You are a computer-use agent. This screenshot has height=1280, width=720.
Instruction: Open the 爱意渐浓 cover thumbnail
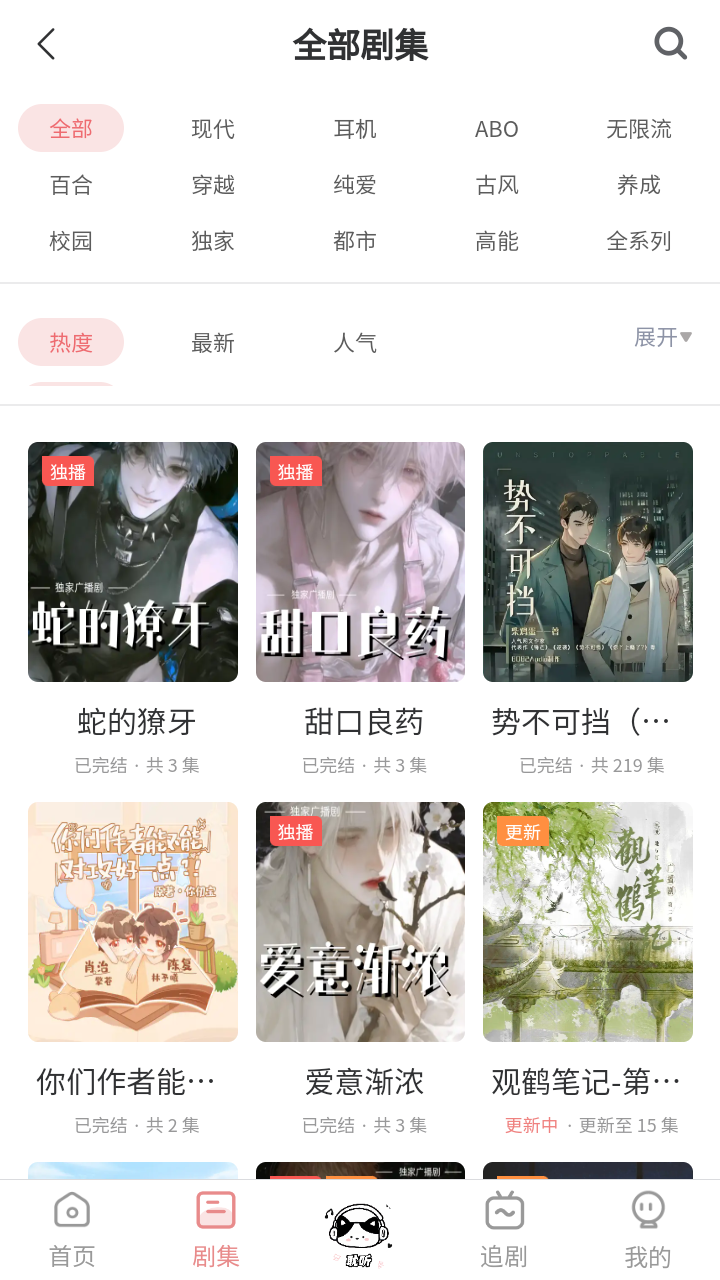[x=360, y=921]
